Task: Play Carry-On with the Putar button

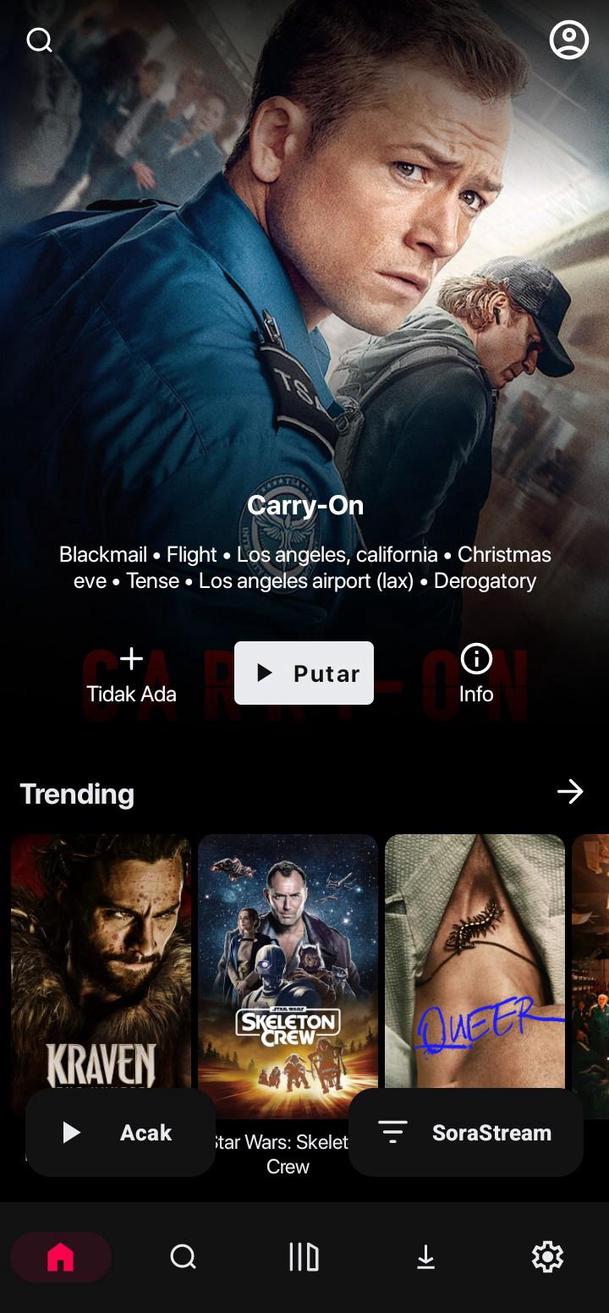Action: 304,673
